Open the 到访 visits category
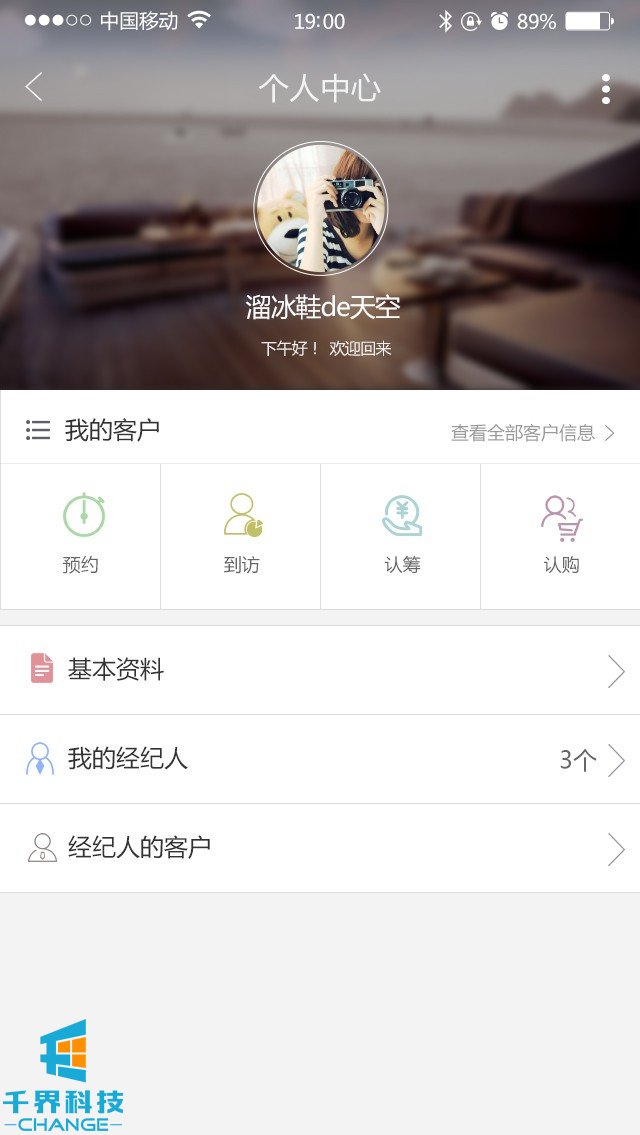Screen dimensions: 640x1135 pos(241,536)
